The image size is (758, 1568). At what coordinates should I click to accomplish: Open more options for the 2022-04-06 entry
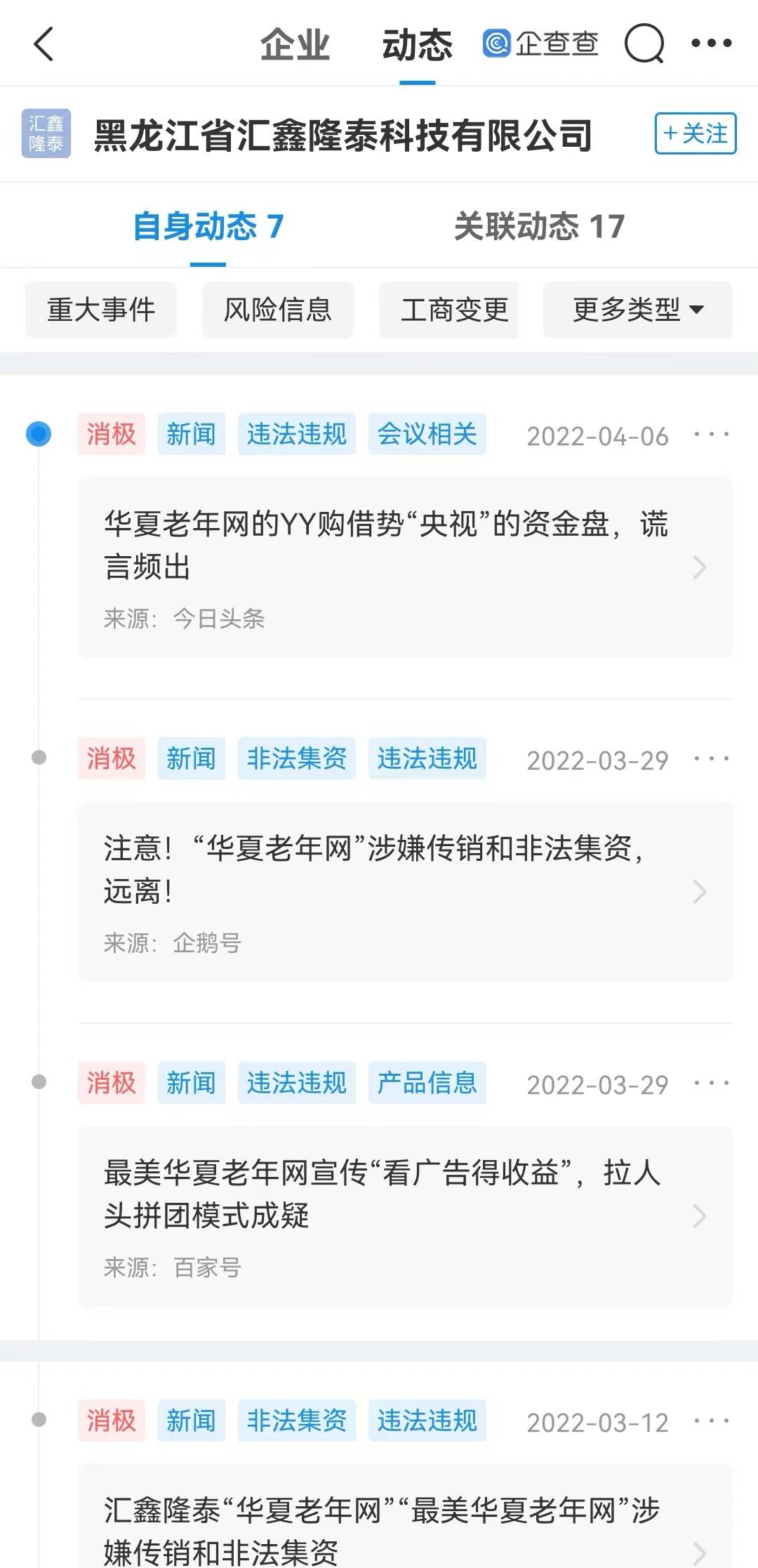[711, 435]
